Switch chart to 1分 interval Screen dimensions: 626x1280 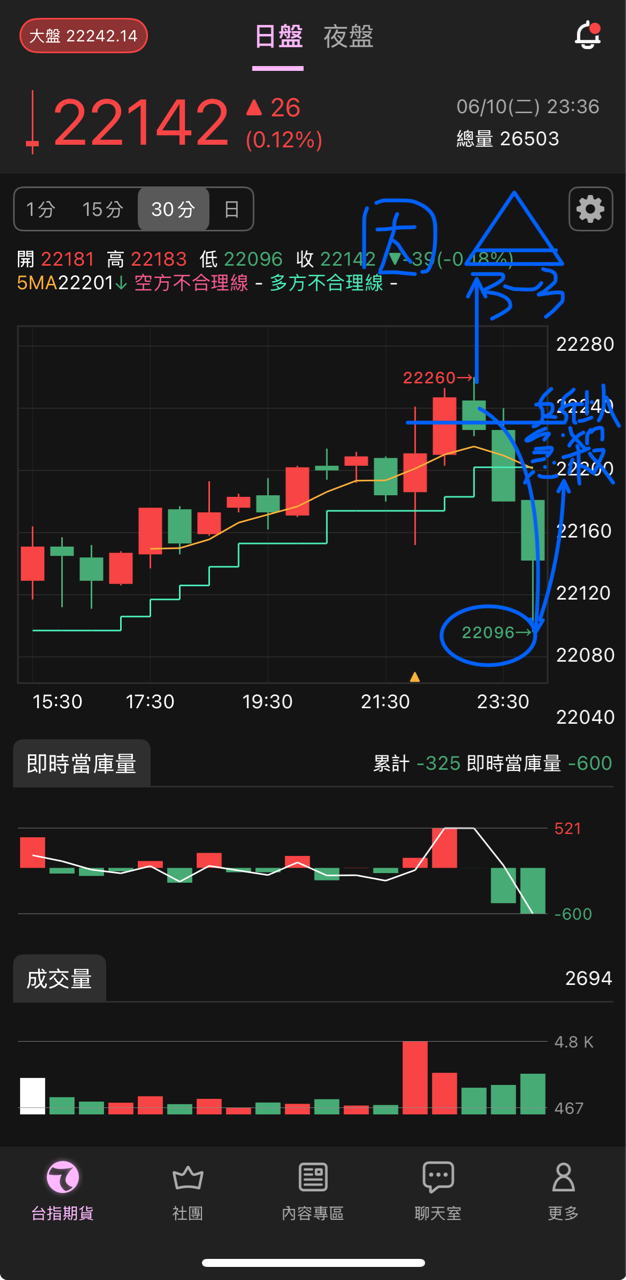click(41, 209)
